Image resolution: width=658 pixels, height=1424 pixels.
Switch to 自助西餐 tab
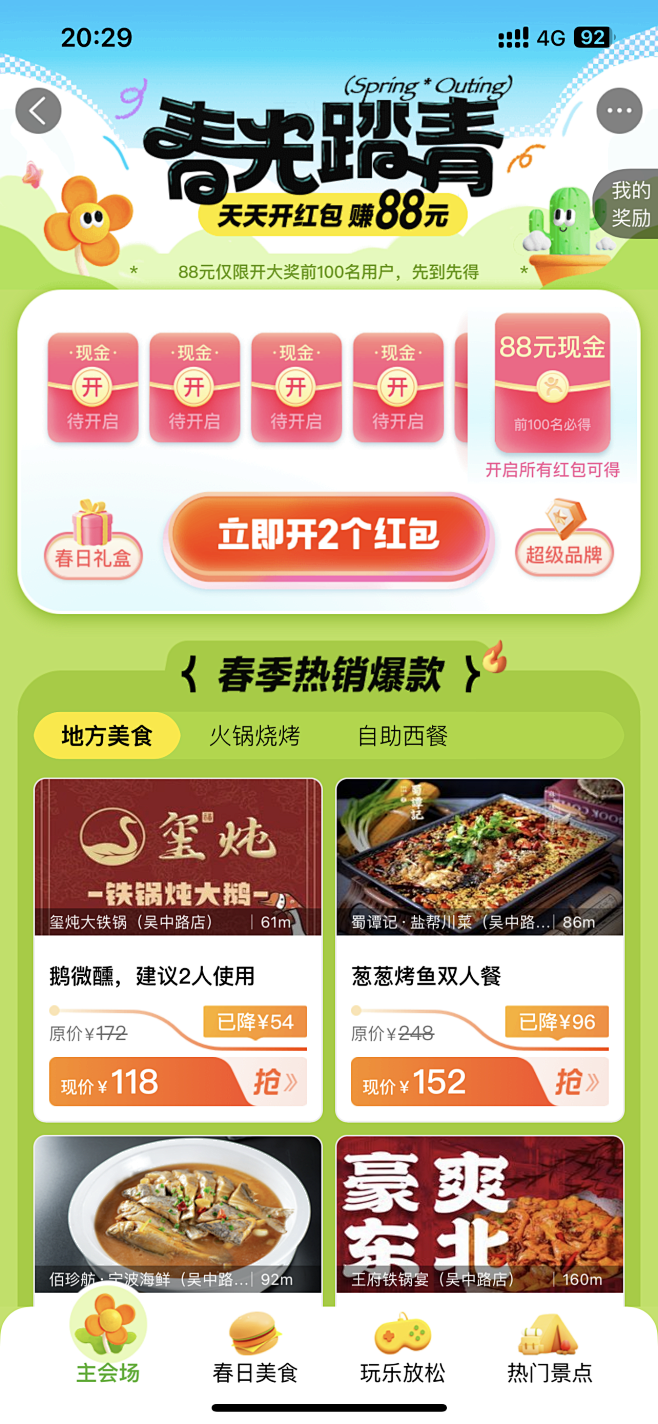tap(403, 737)
